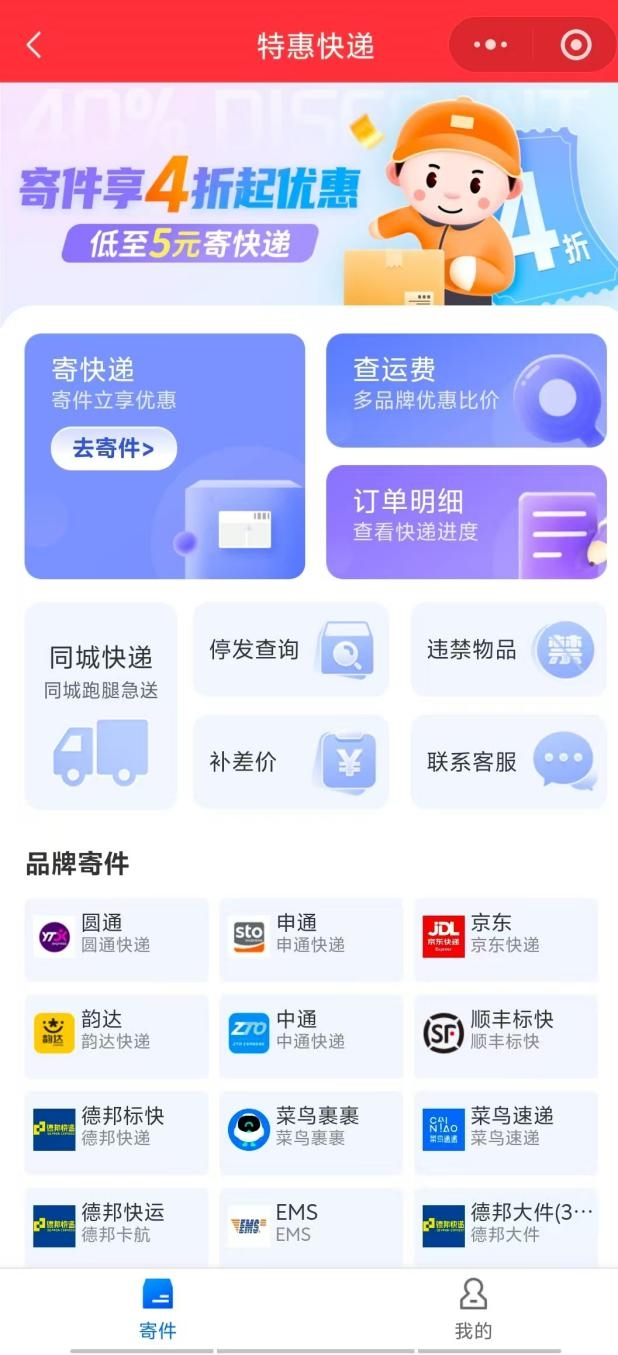Check 停发查询 service suspension lookup

(x=290, y=650)
